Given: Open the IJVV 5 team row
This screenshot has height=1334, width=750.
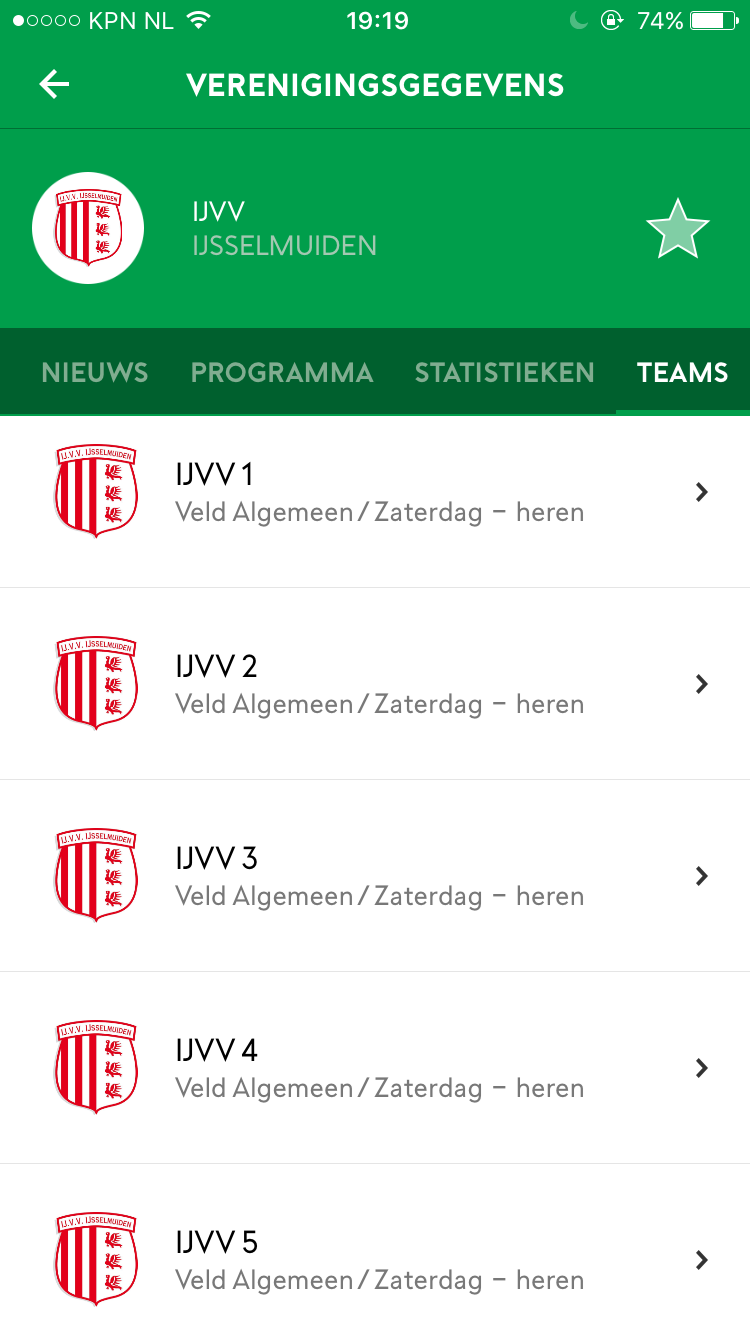Looking at the screenshot, I should [375, 1249].
